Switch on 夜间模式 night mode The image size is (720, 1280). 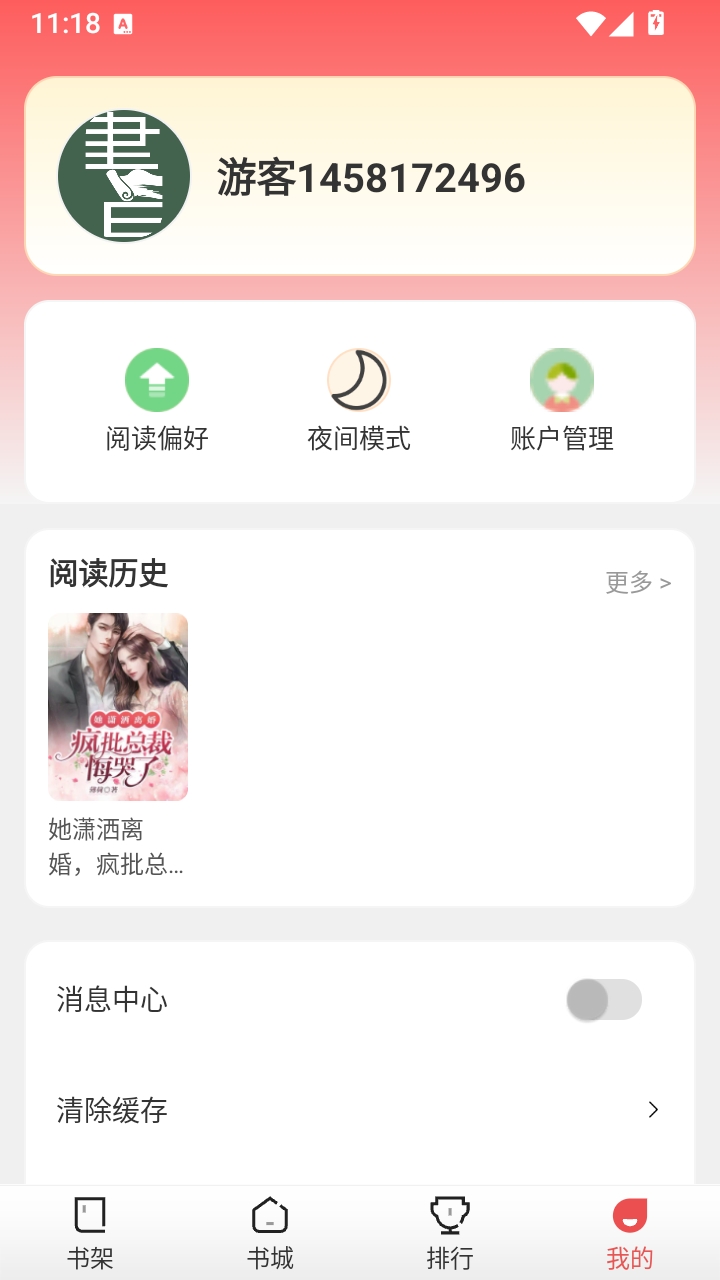pos(359,400)
